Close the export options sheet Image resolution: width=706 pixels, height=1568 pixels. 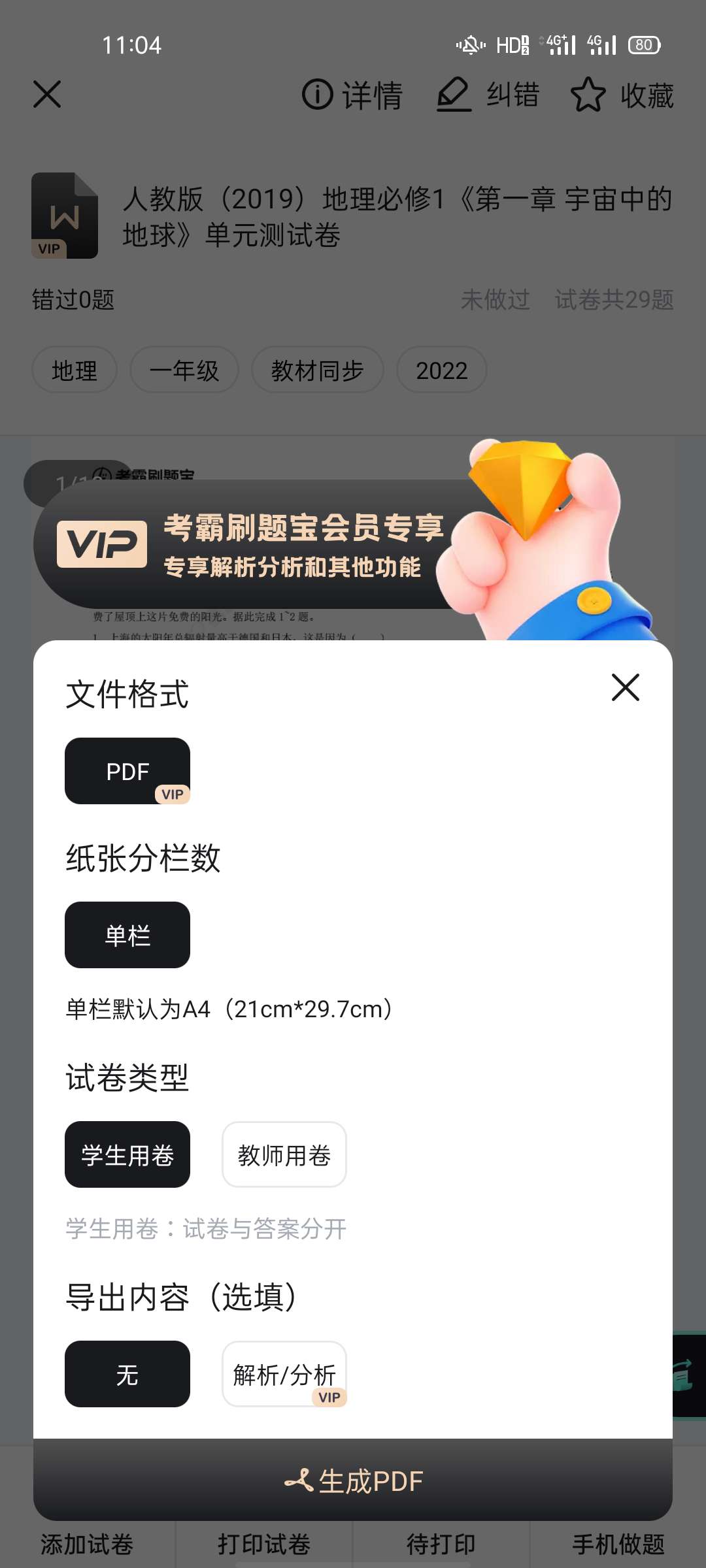click(625, 687)
